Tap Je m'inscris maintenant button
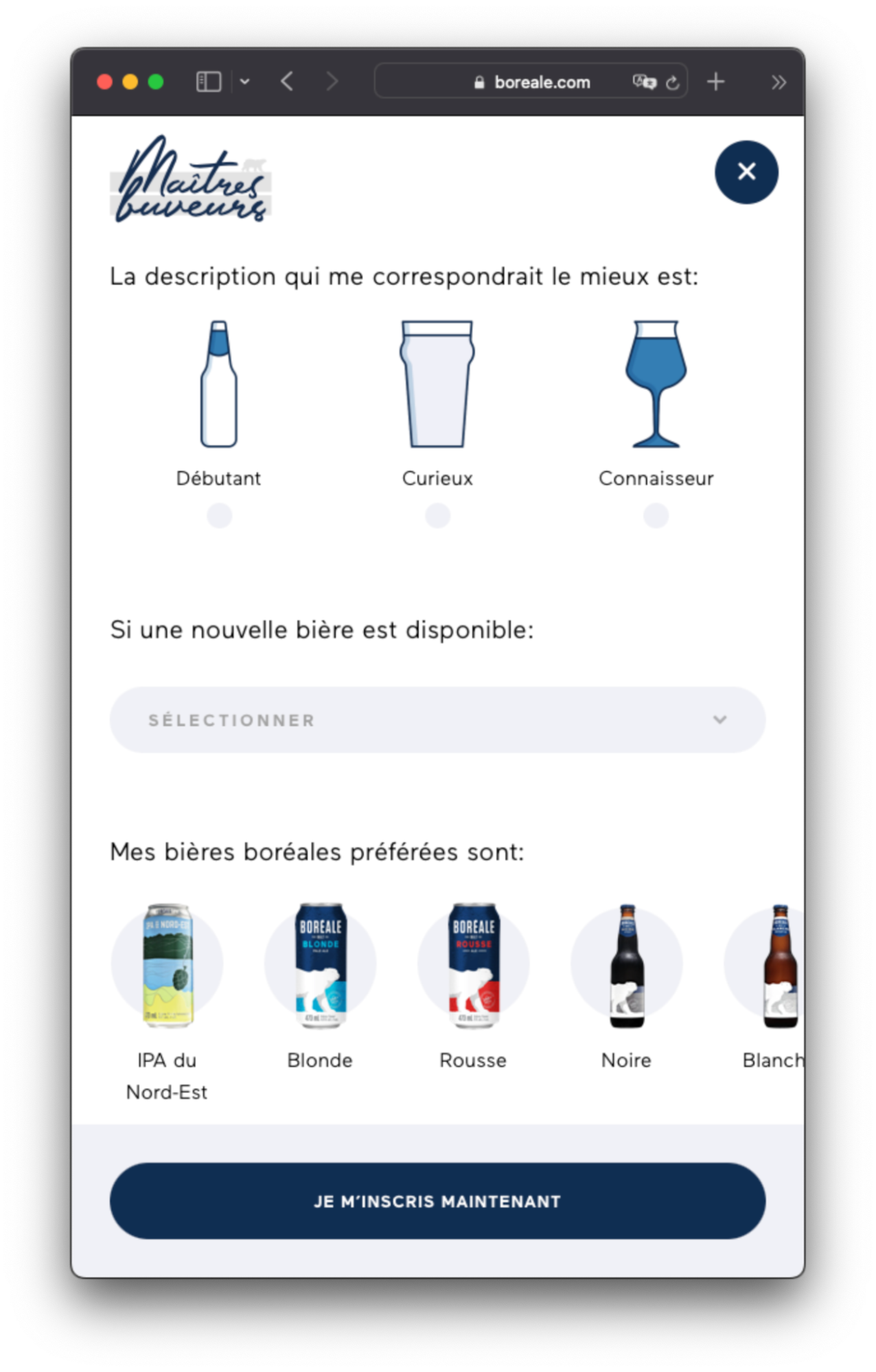The height and width of the screenshot is (1372, 876). coord(437,1201)
